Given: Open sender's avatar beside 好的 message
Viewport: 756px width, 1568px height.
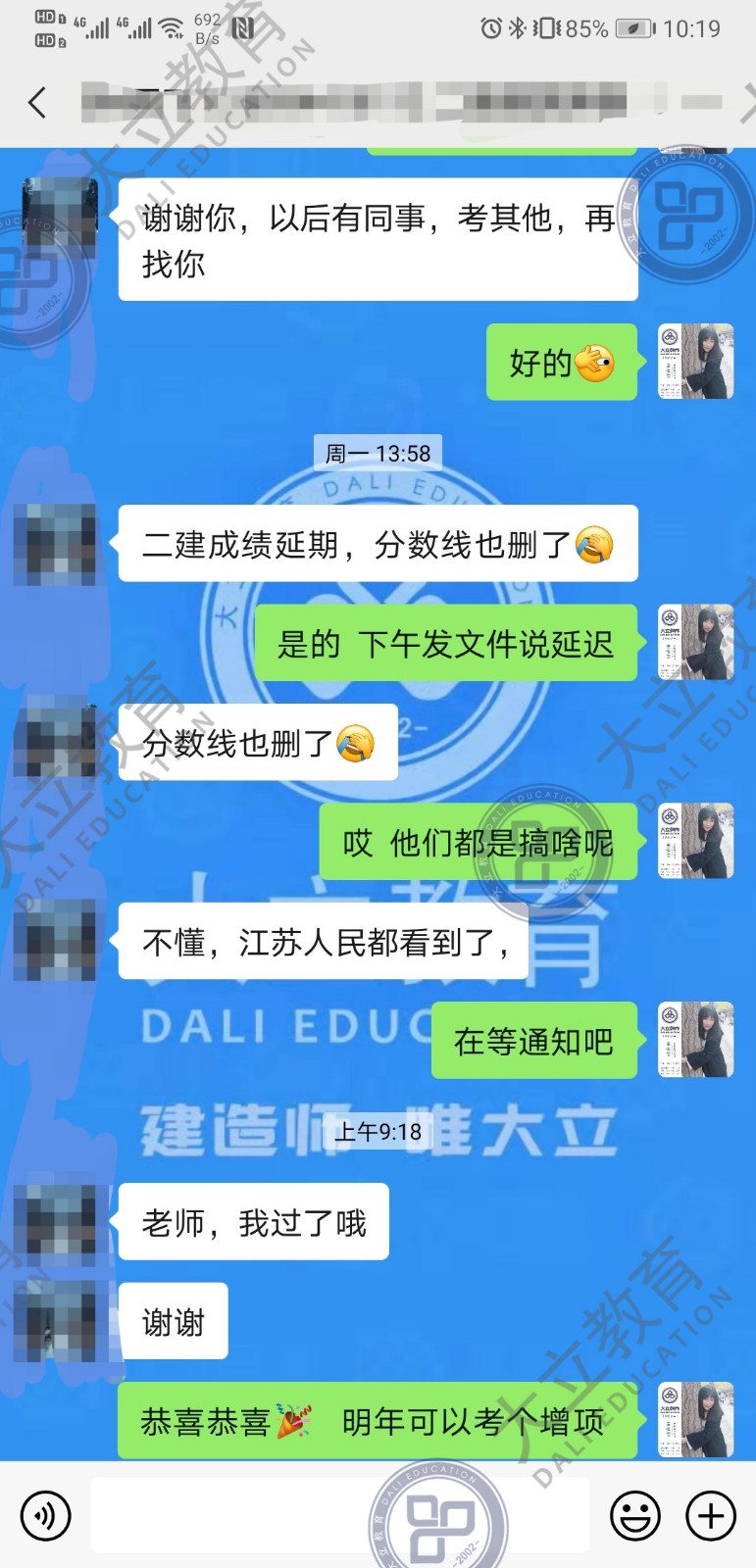Looking at the screenshot, I should click(695, 362).
